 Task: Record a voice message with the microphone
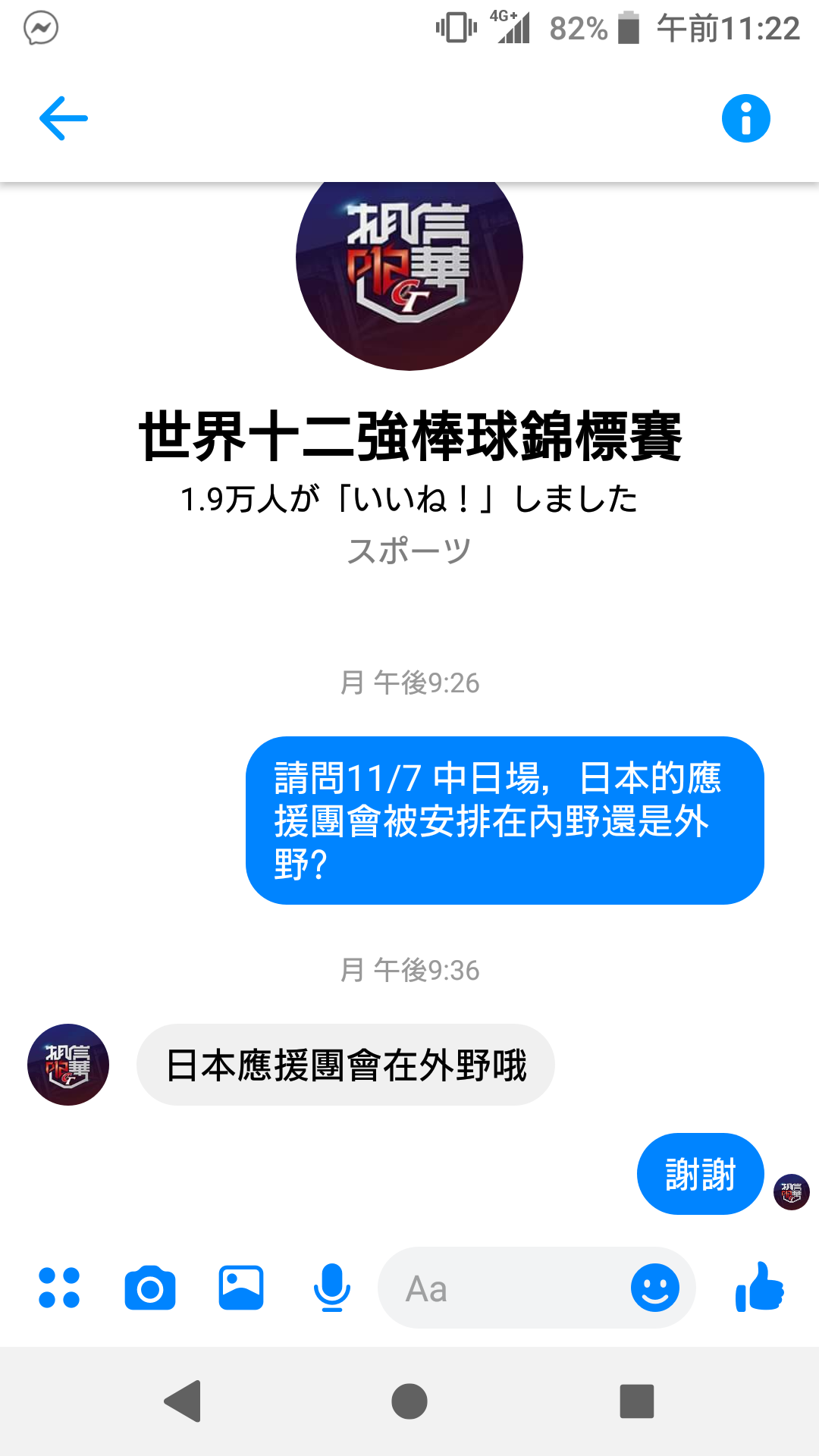point(332,1288)
